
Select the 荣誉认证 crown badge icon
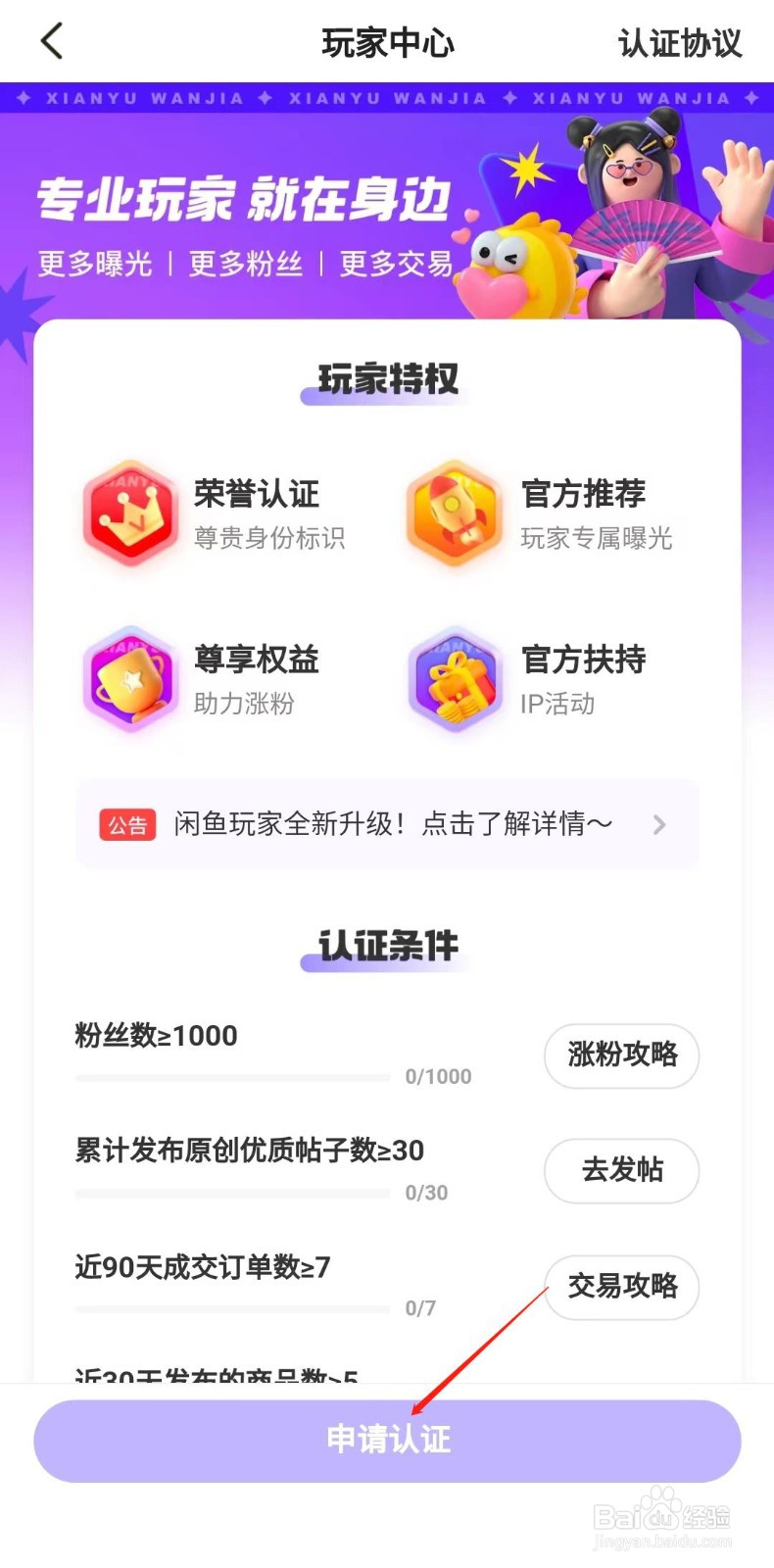click(130, 514)
